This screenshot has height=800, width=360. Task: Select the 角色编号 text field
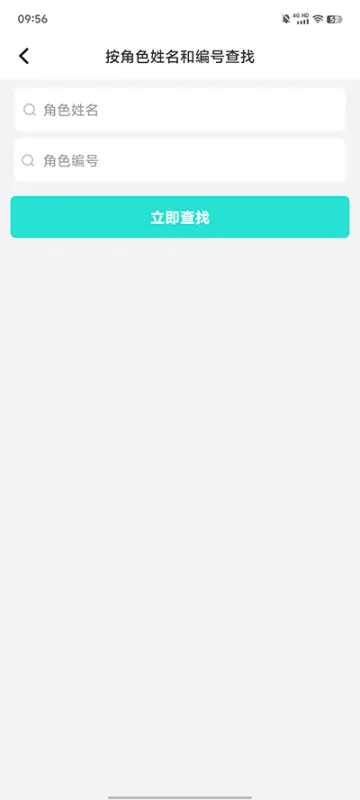179,160
